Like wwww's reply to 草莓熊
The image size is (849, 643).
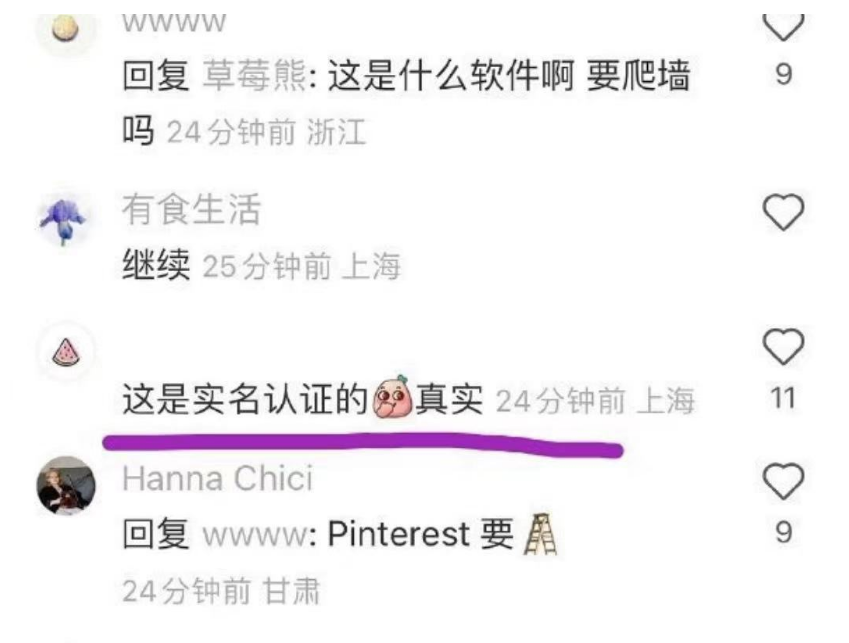click(783, 25)
